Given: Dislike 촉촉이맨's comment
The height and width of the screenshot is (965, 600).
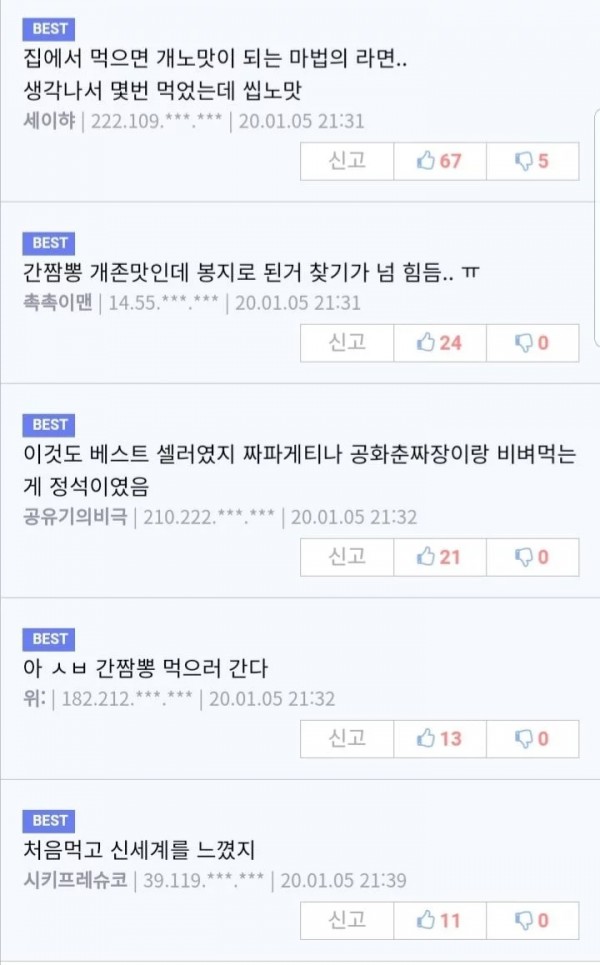Looking at the screenshot, I should click(x=533, y=343).
